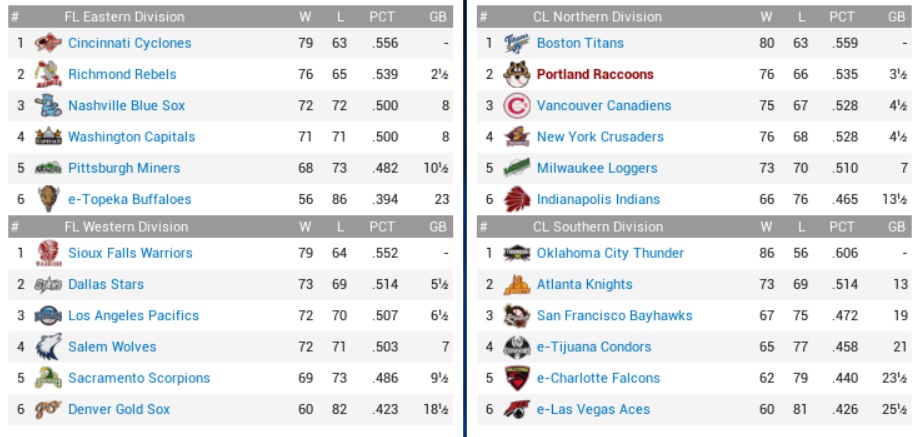
Task: Open the Cincinnati Cyclones team page
Action: point(129,43)
